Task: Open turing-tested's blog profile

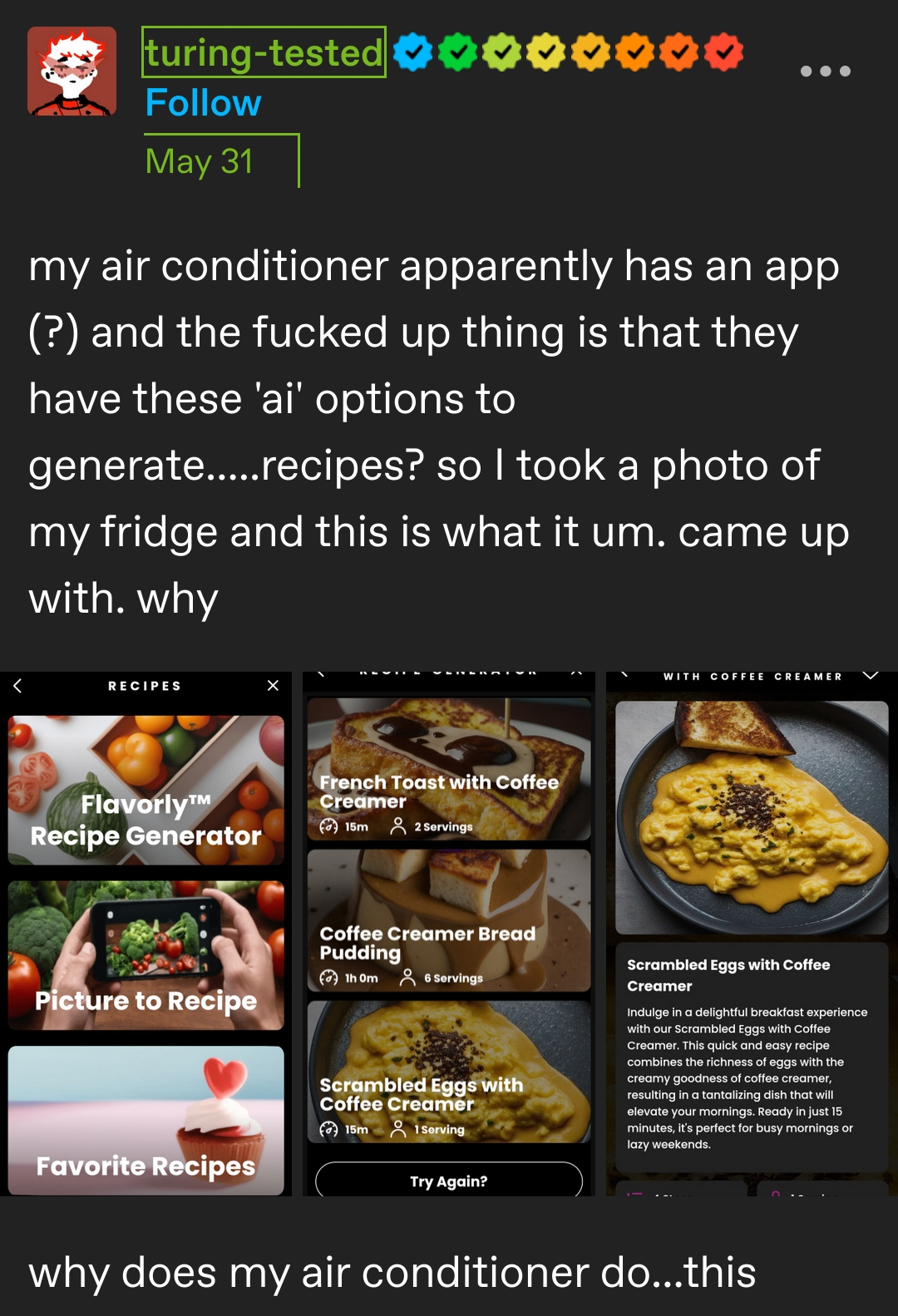Action: tap(263, 52)
